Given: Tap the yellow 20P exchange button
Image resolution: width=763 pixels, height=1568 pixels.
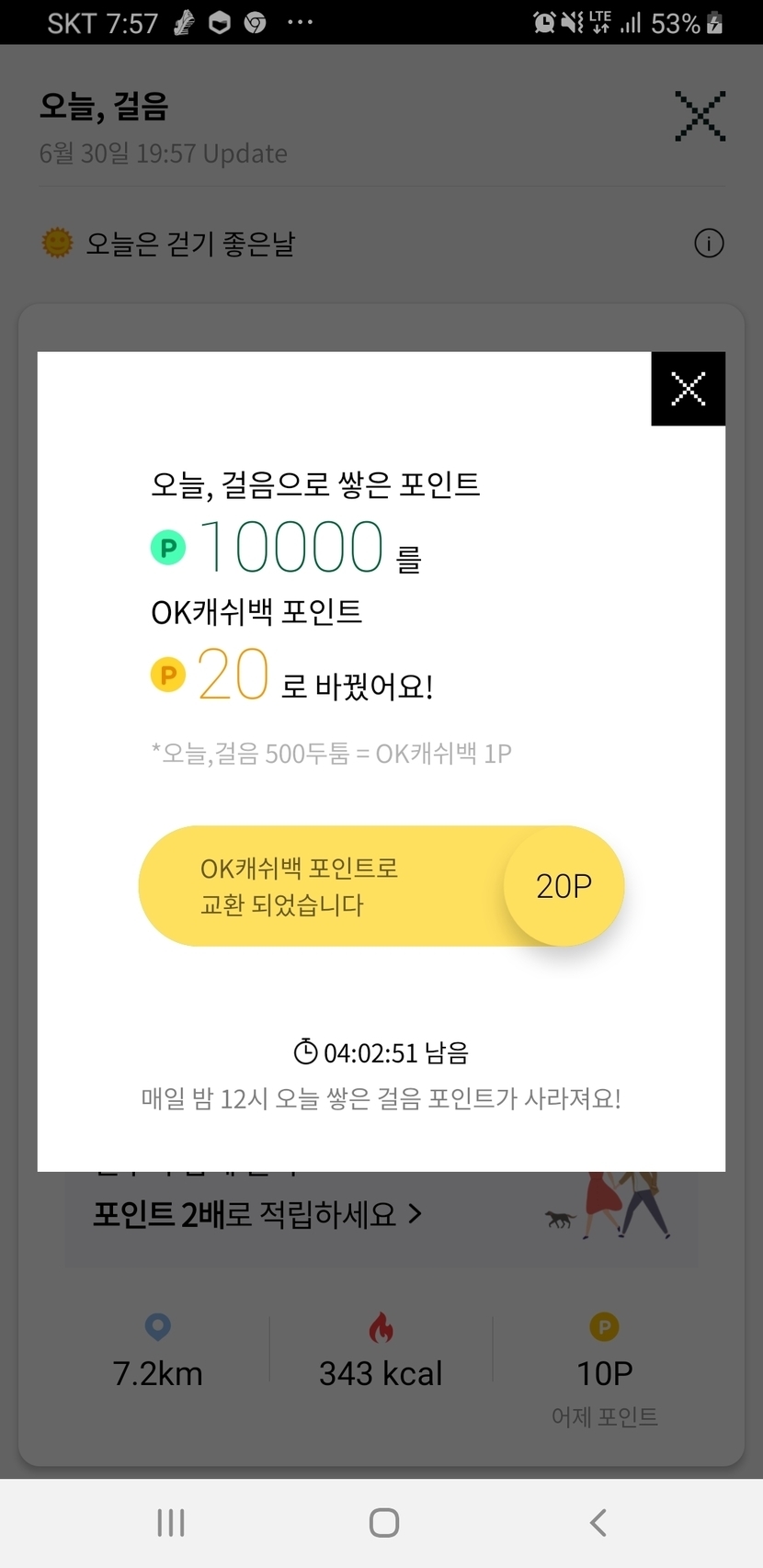Looking at the screenshot, I should point(564,886).
